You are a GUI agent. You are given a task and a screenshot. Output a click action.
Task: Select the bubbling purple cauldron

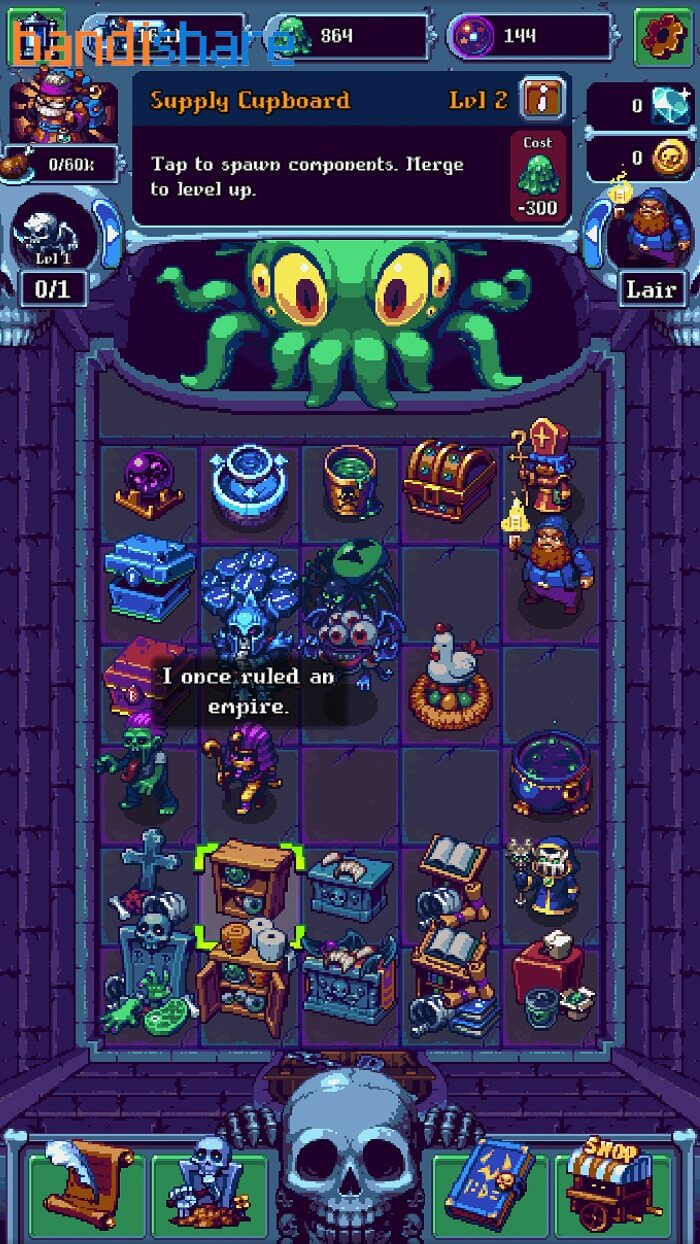pyautogui.click(x=551, y=771)
